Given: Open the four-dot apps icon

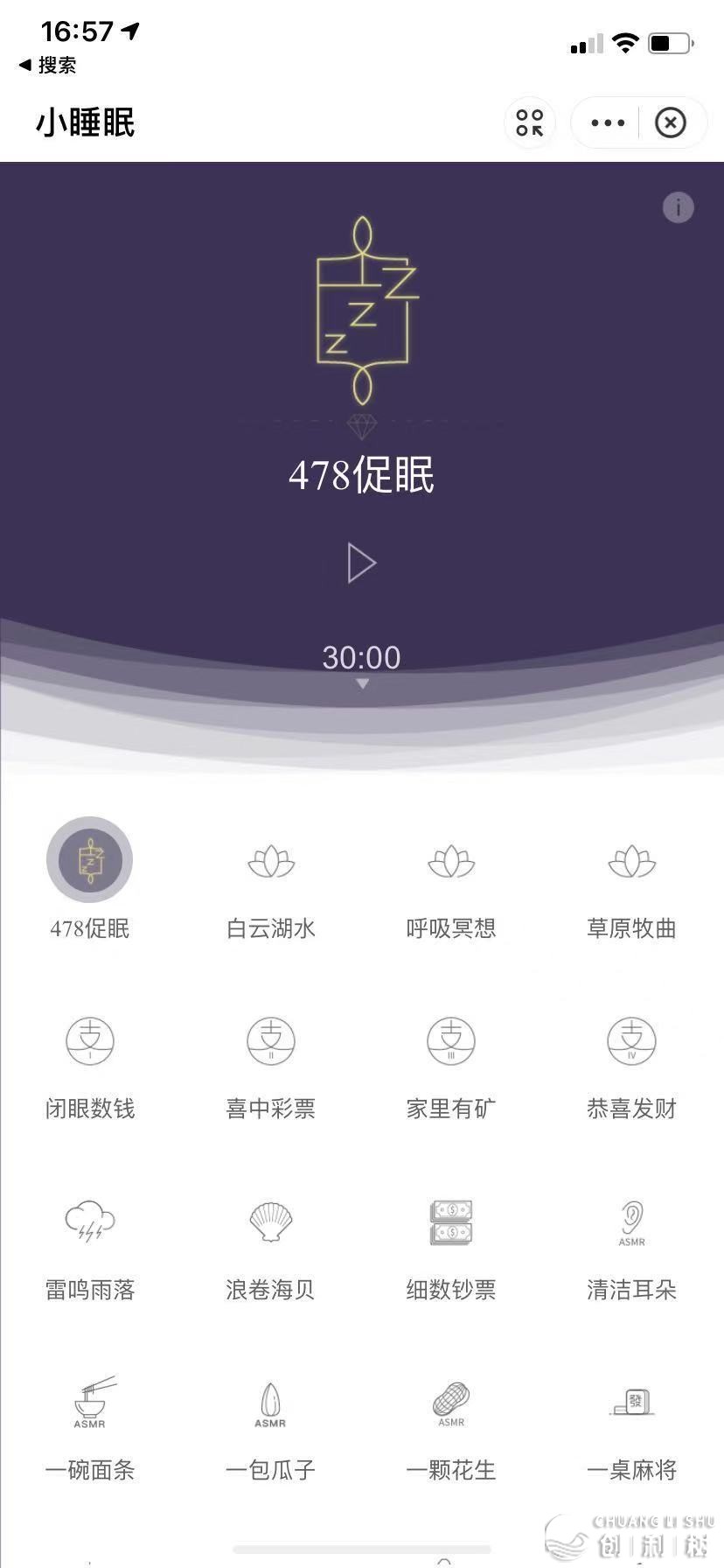Looking at the screenshot, I should [529, 123].
